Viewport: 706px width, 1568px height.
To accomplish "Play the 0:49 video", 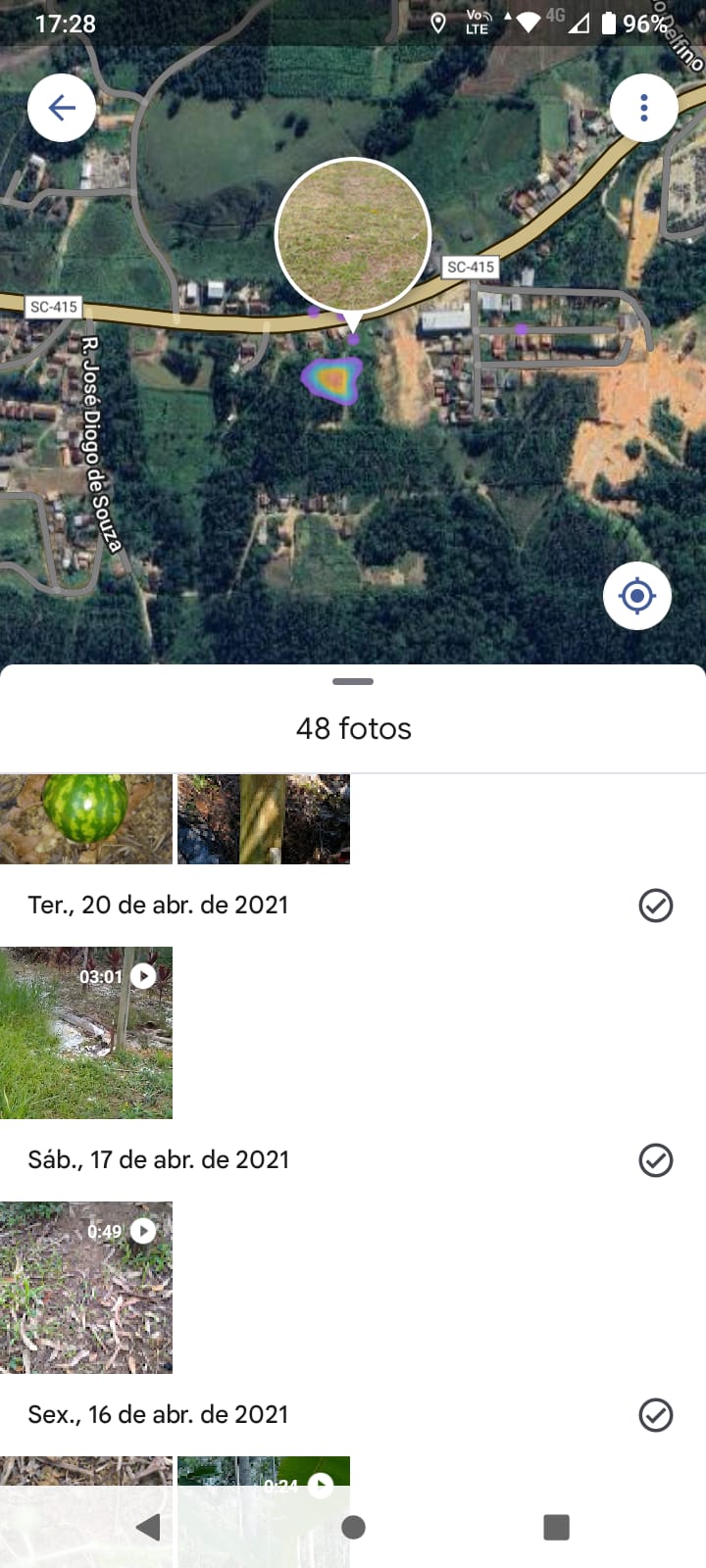I will [86, 1288].
